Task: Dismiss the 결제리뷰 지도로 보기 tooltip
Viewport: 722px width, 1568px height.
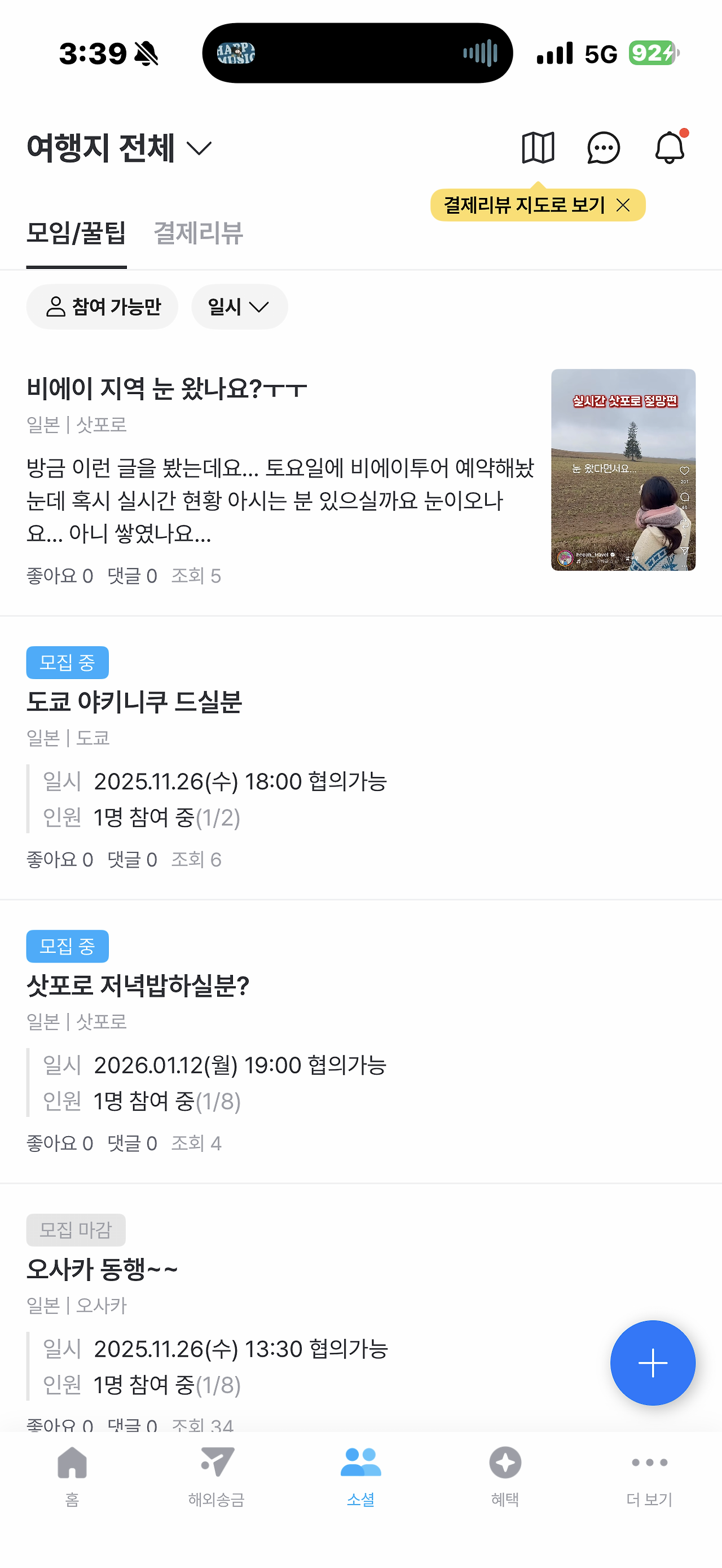Action: coord(623,205)
